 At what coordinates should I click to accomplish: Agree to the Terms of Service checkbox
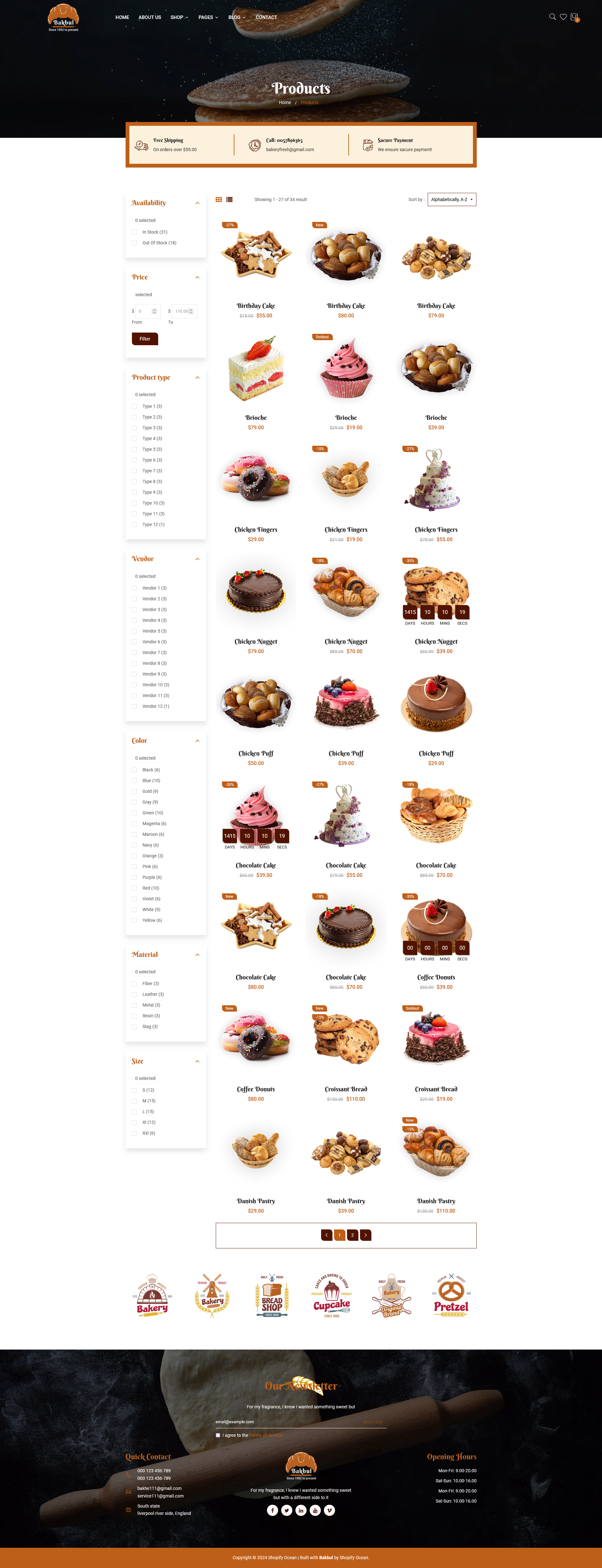218,1435
